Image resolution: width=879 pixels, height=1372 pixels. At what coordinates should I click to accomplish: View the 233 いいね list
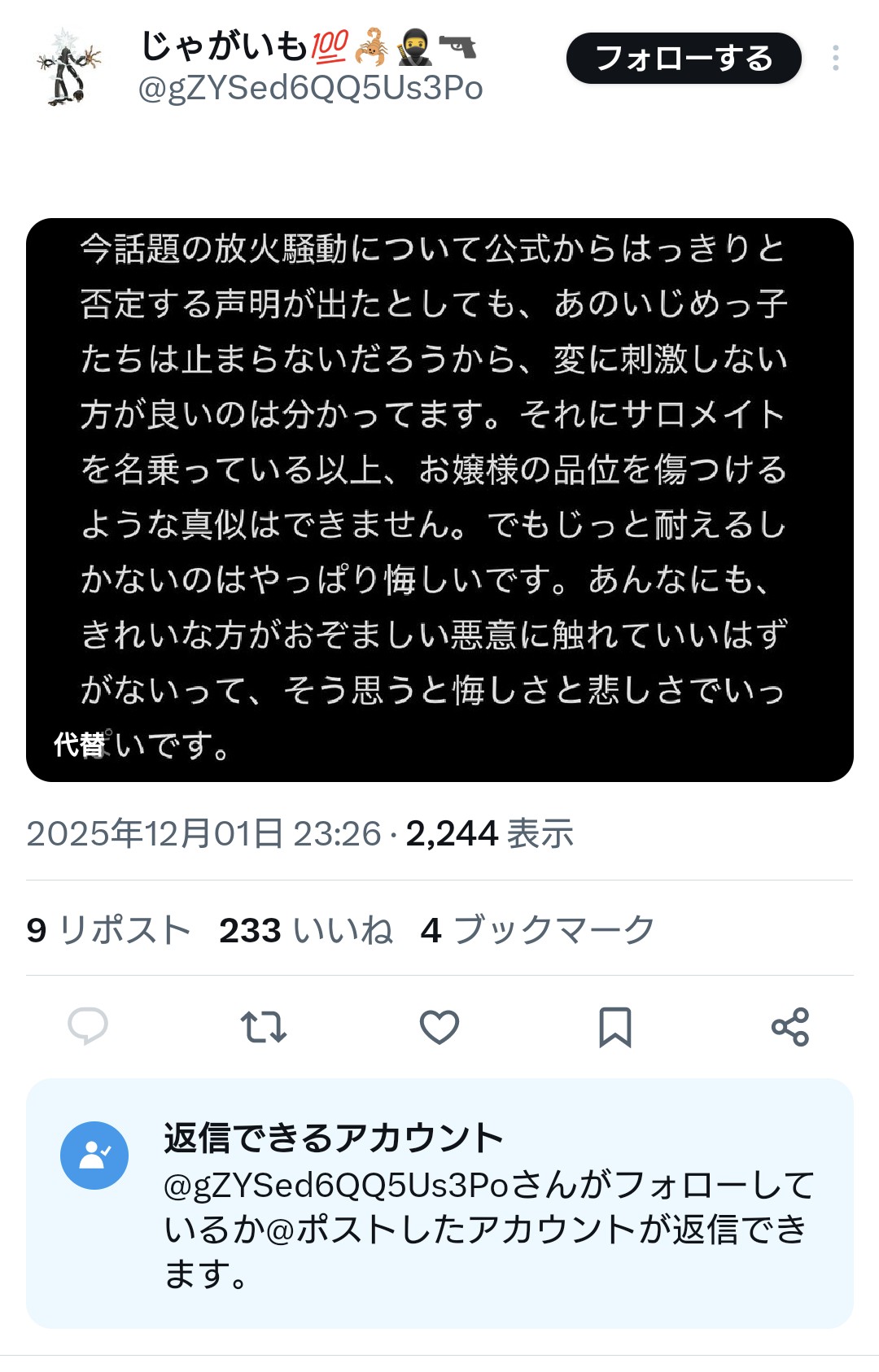tap(306, 929)
